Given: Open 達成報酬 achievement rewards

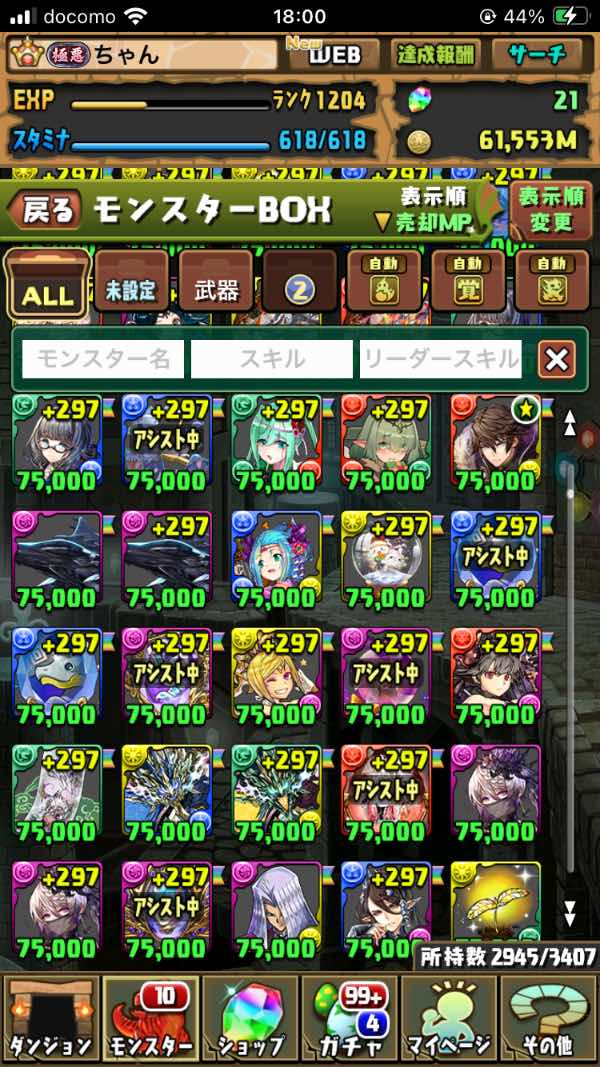Looking at the screenshot, I should (435, 55).
